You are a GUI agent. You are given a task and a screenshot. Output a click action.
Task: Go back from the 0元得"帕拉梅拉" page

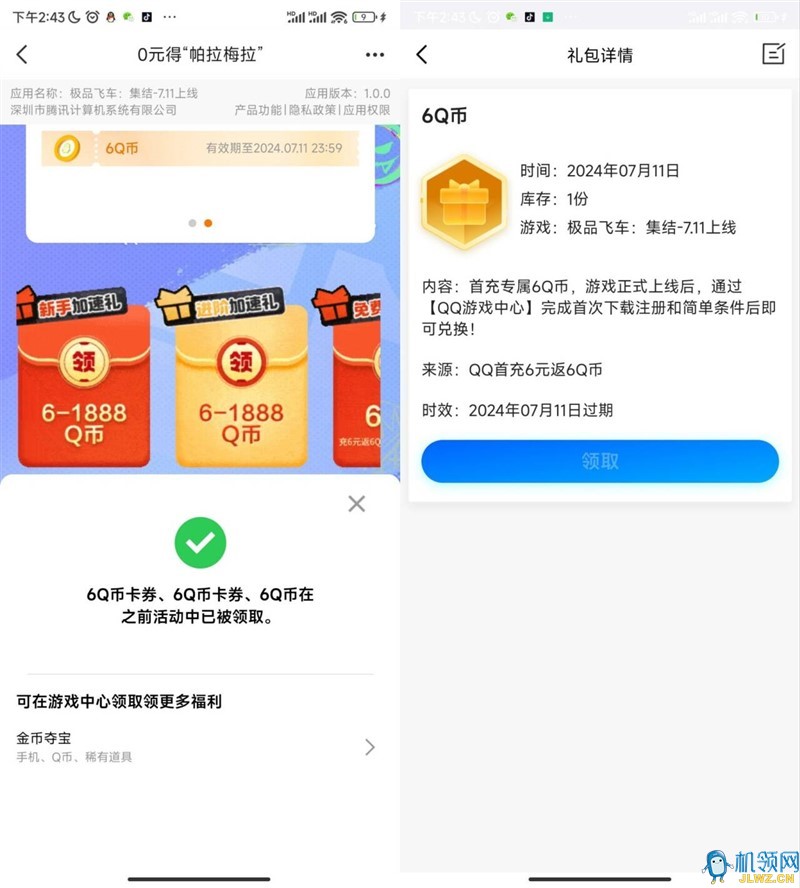click(x=23, y=55)
